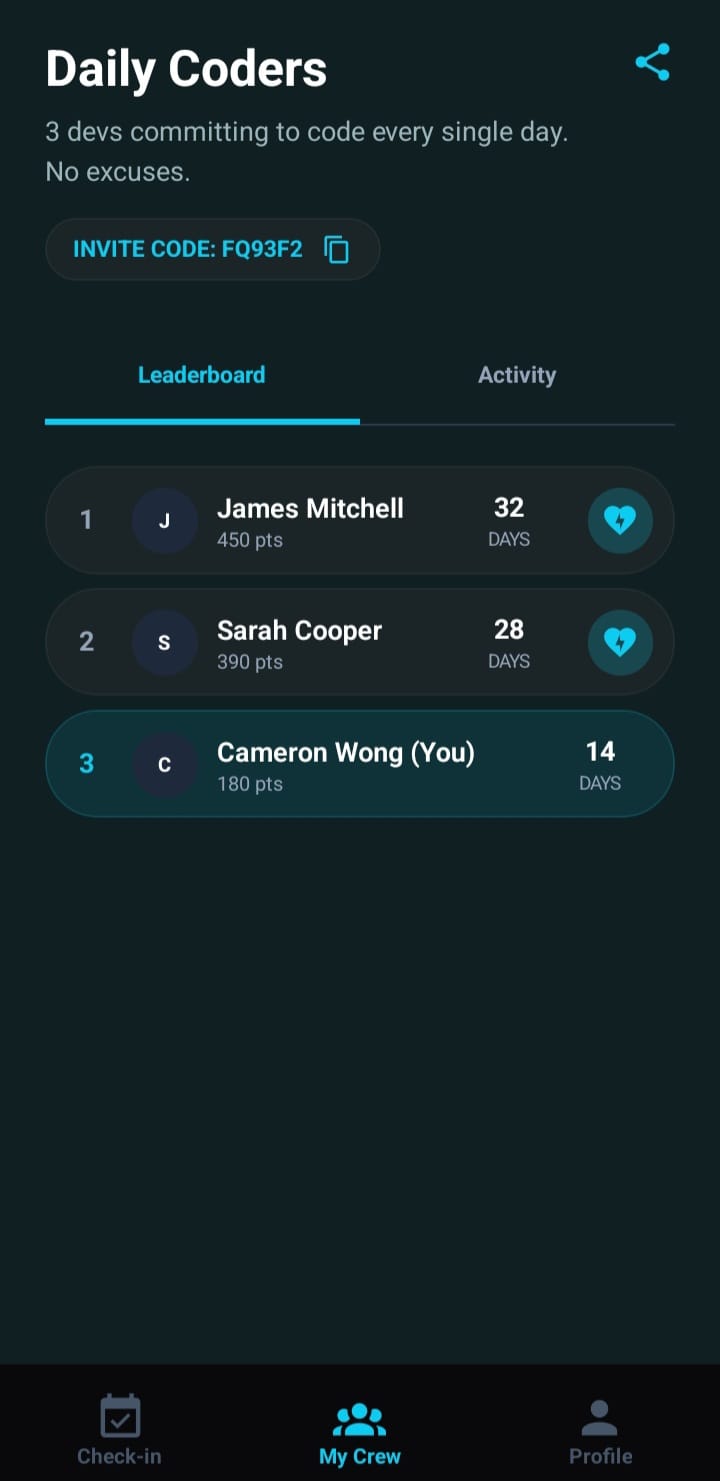Tap the 32 DAYS streak count
The width and height of the screenshot is (720, 1481).
click(508, 520)
